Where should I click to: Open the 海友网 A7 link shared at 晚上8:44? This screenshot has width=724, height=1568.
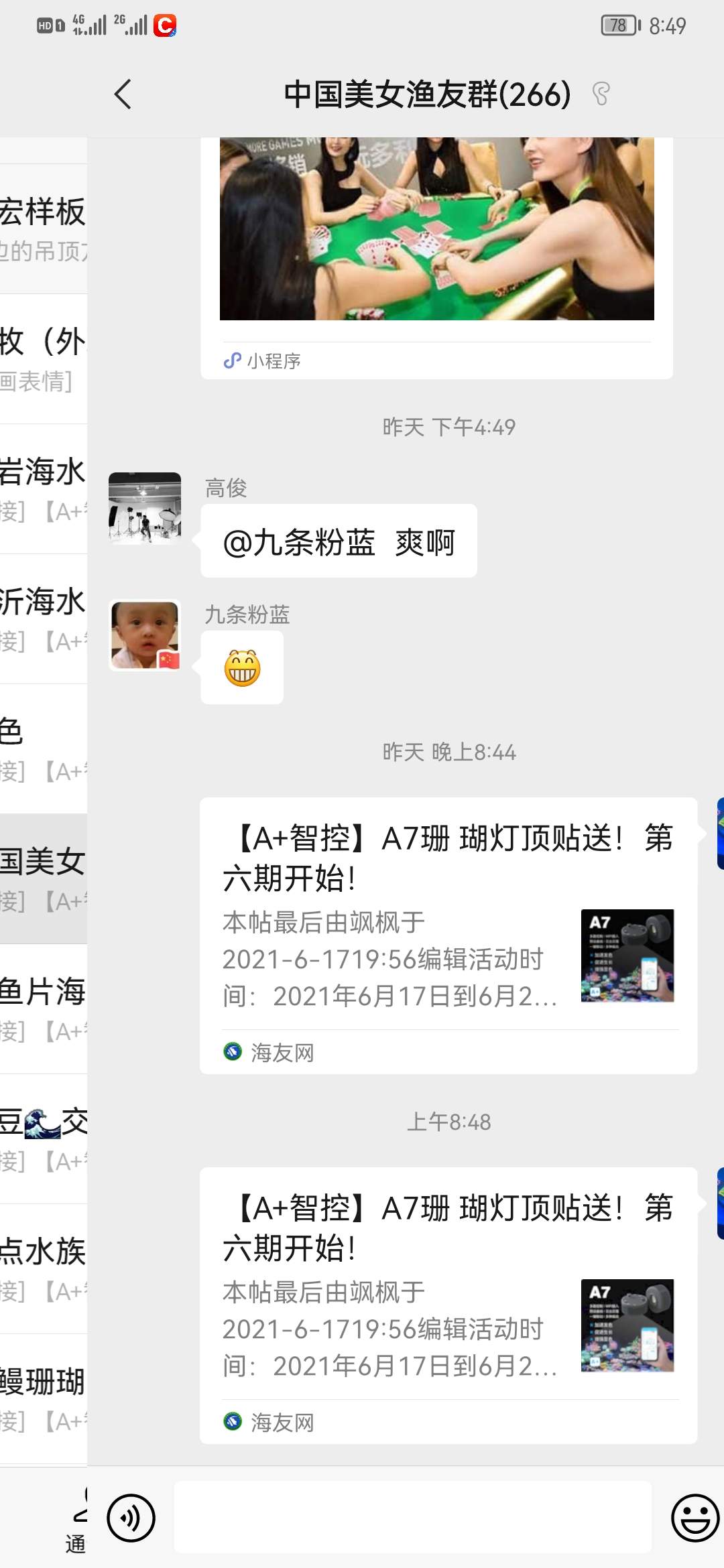coord(448,935)
